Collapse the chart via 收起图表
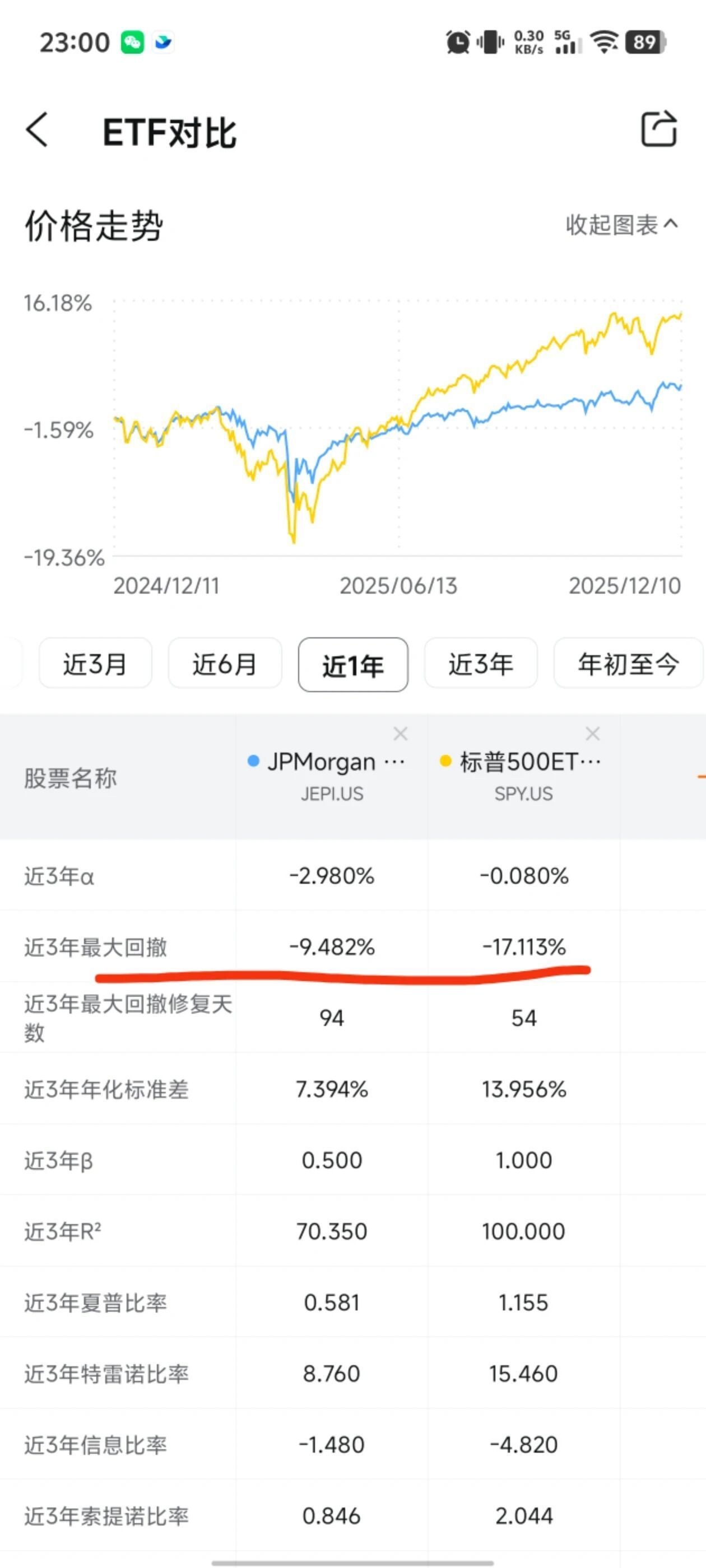 pos(621,225)
